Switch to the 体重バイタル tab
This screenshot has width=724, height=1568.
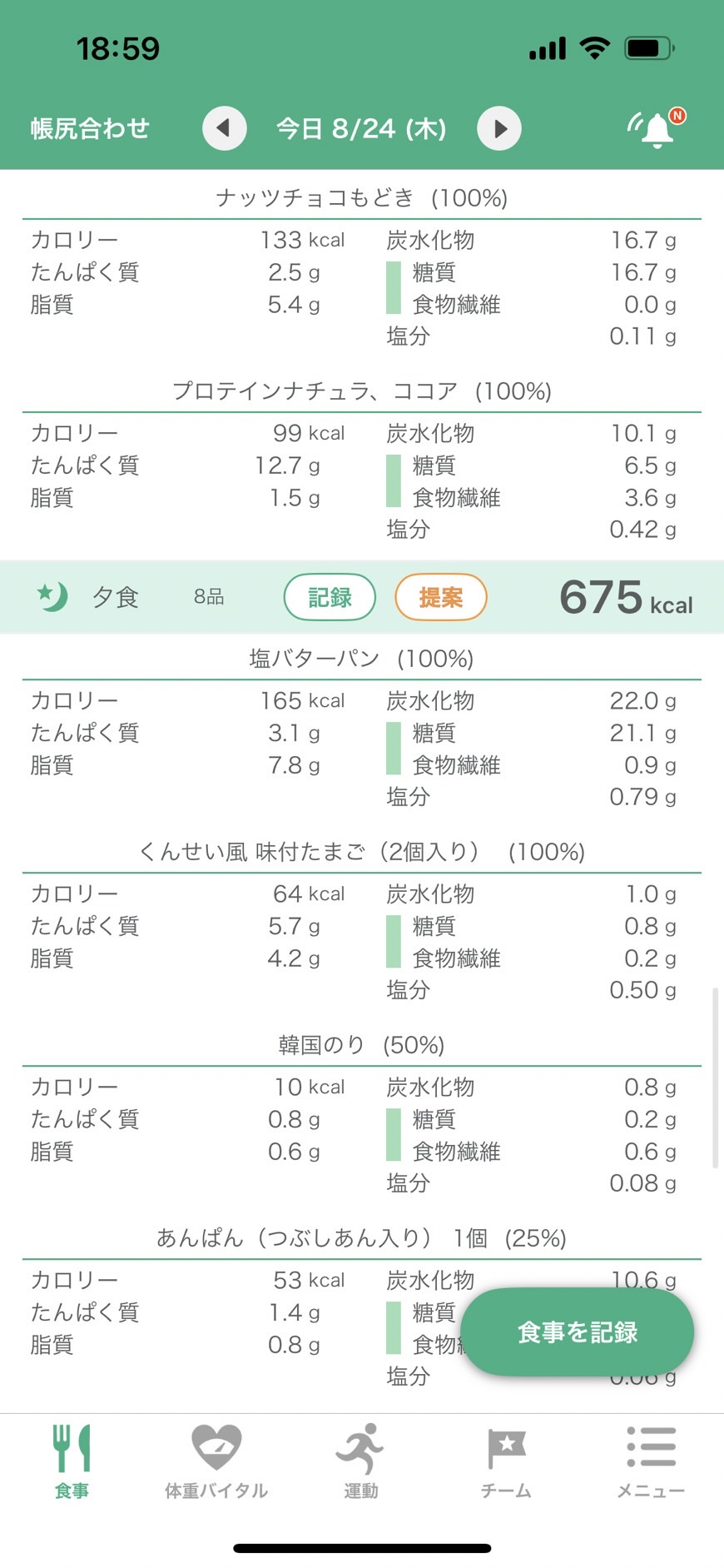(216, 1461)
